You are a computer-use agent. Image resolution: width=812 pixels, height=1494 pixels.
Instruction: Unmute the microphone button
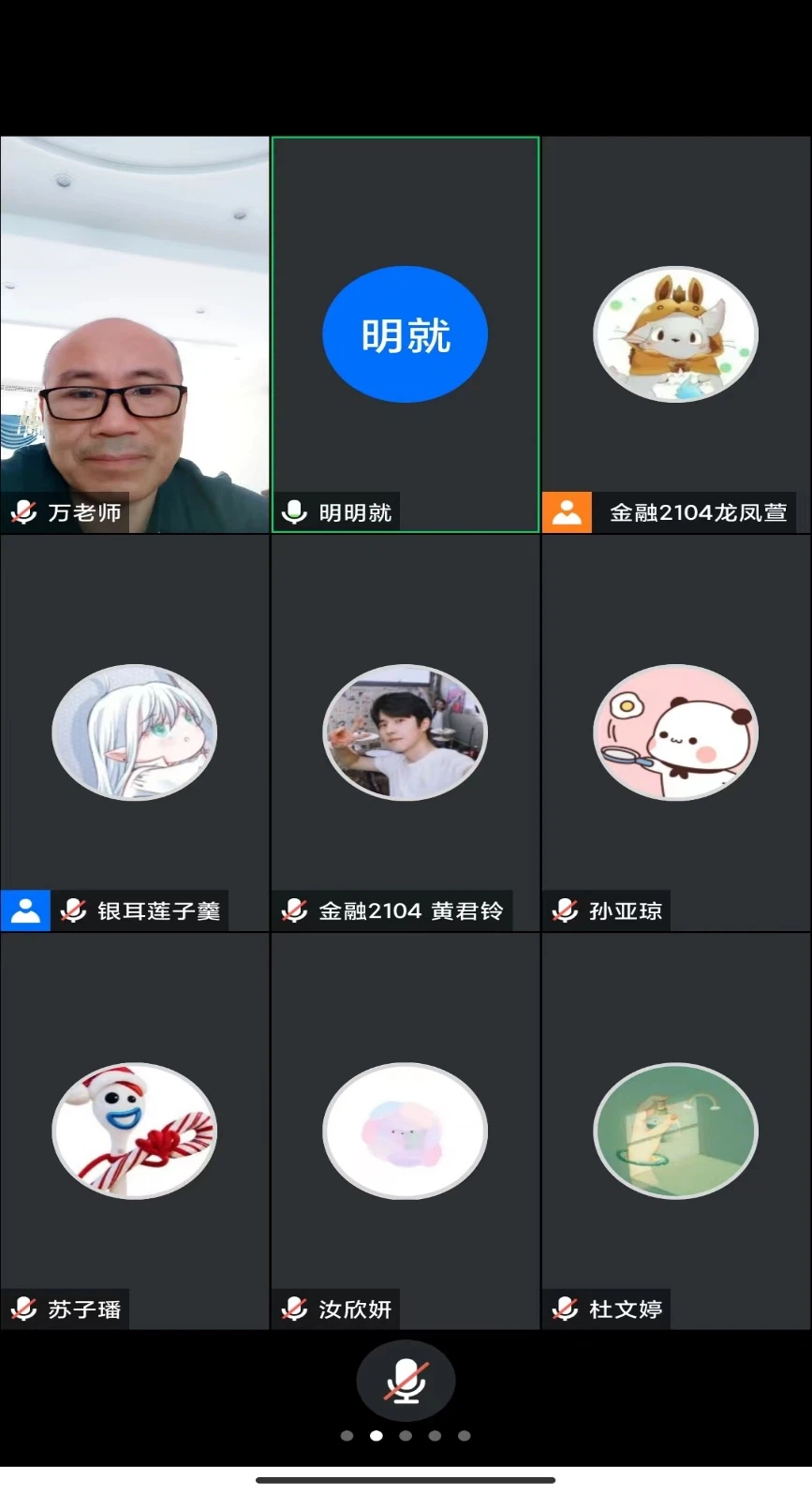(406, 1381)
